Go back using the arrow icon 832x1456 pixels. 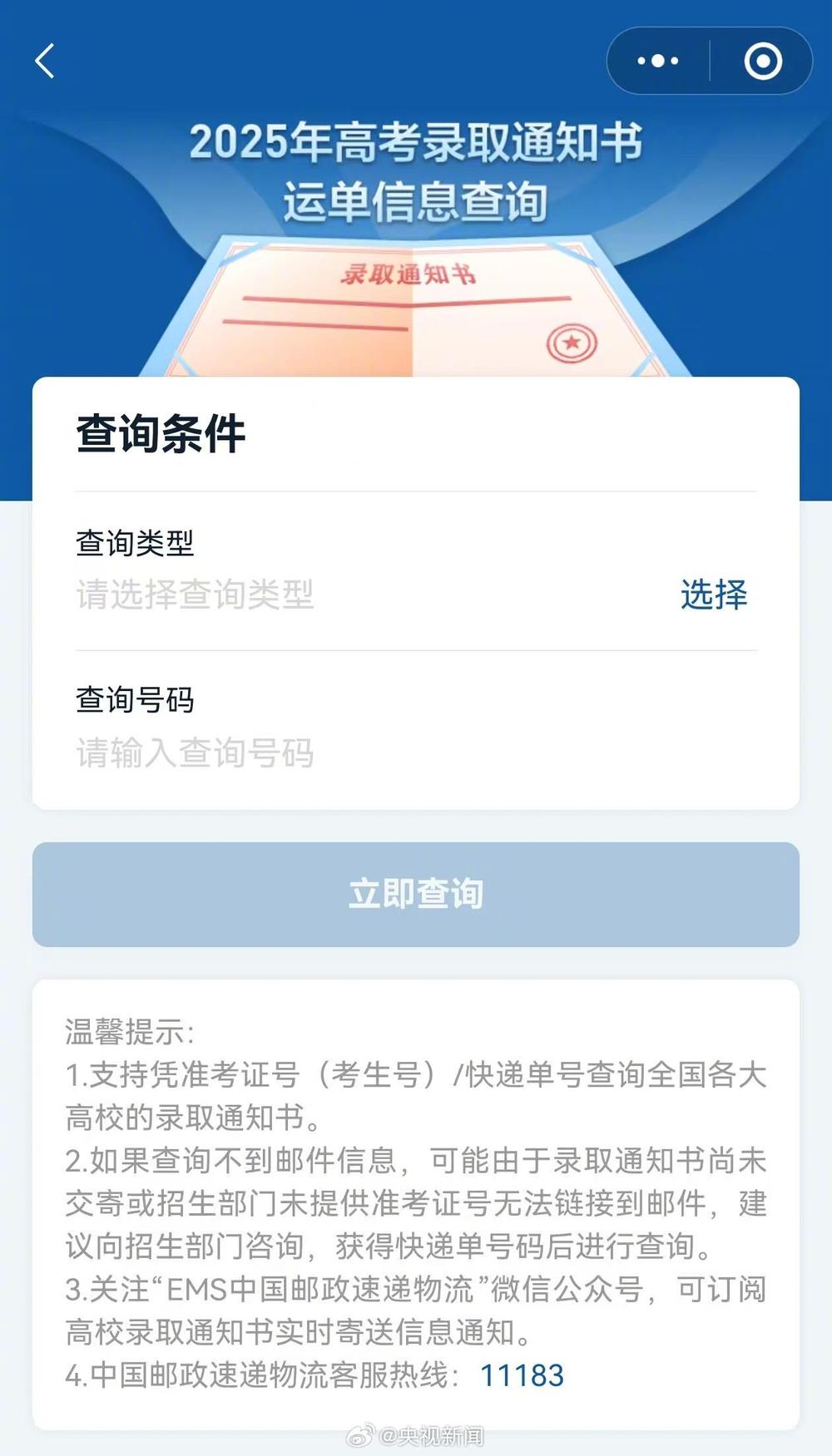(45, 61)
